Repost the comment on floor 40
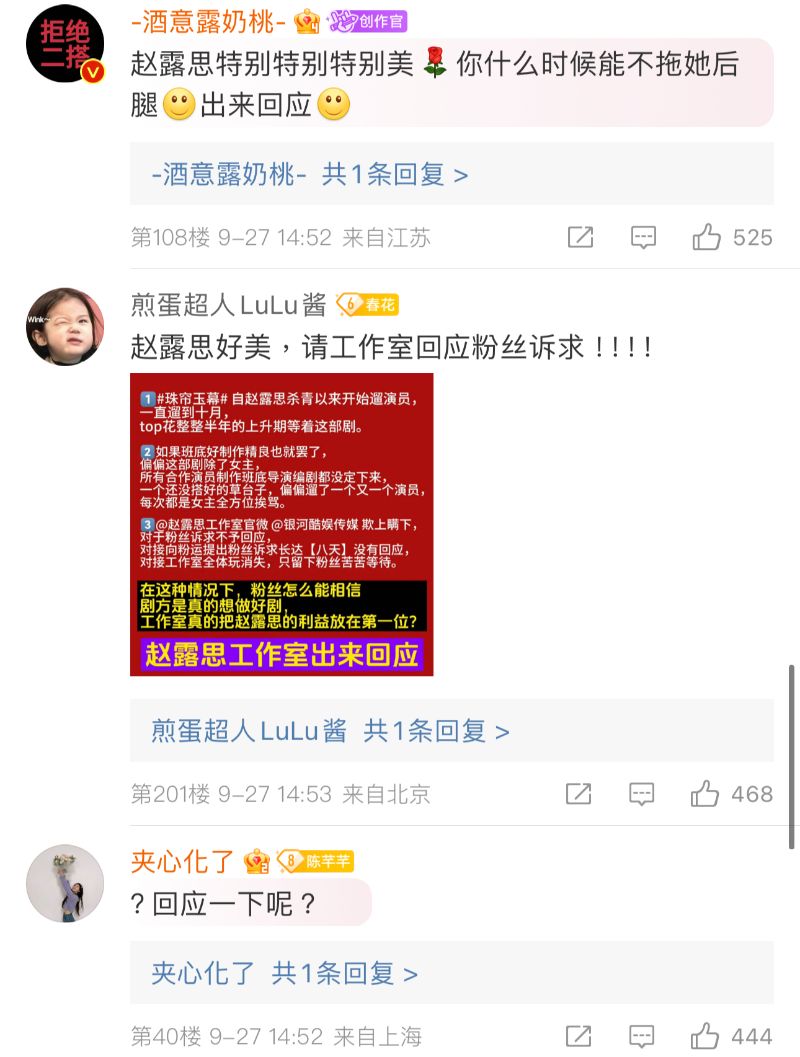 click(x=579, y=1036)
